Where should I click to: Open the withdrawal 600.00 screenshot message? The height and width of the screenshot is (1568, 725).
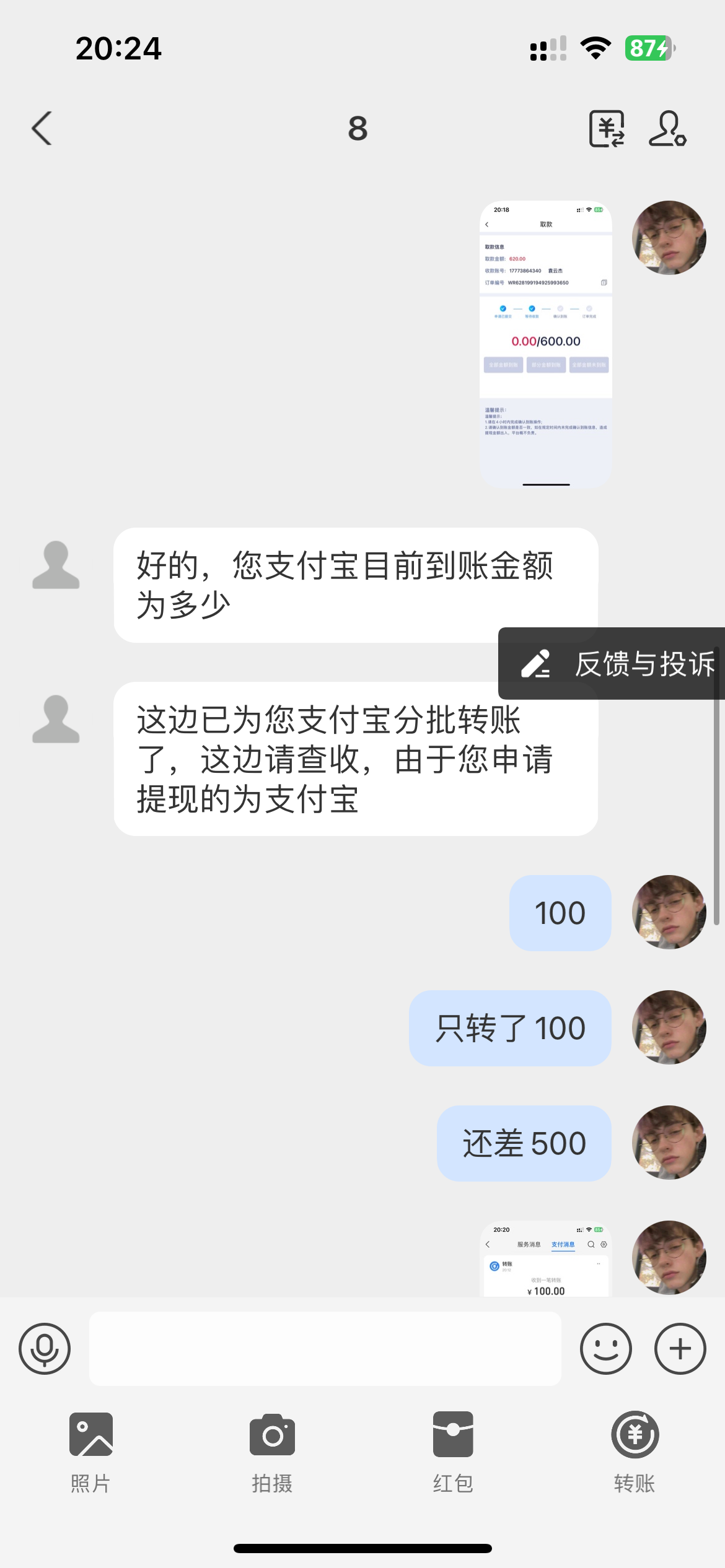click(545, 344)
